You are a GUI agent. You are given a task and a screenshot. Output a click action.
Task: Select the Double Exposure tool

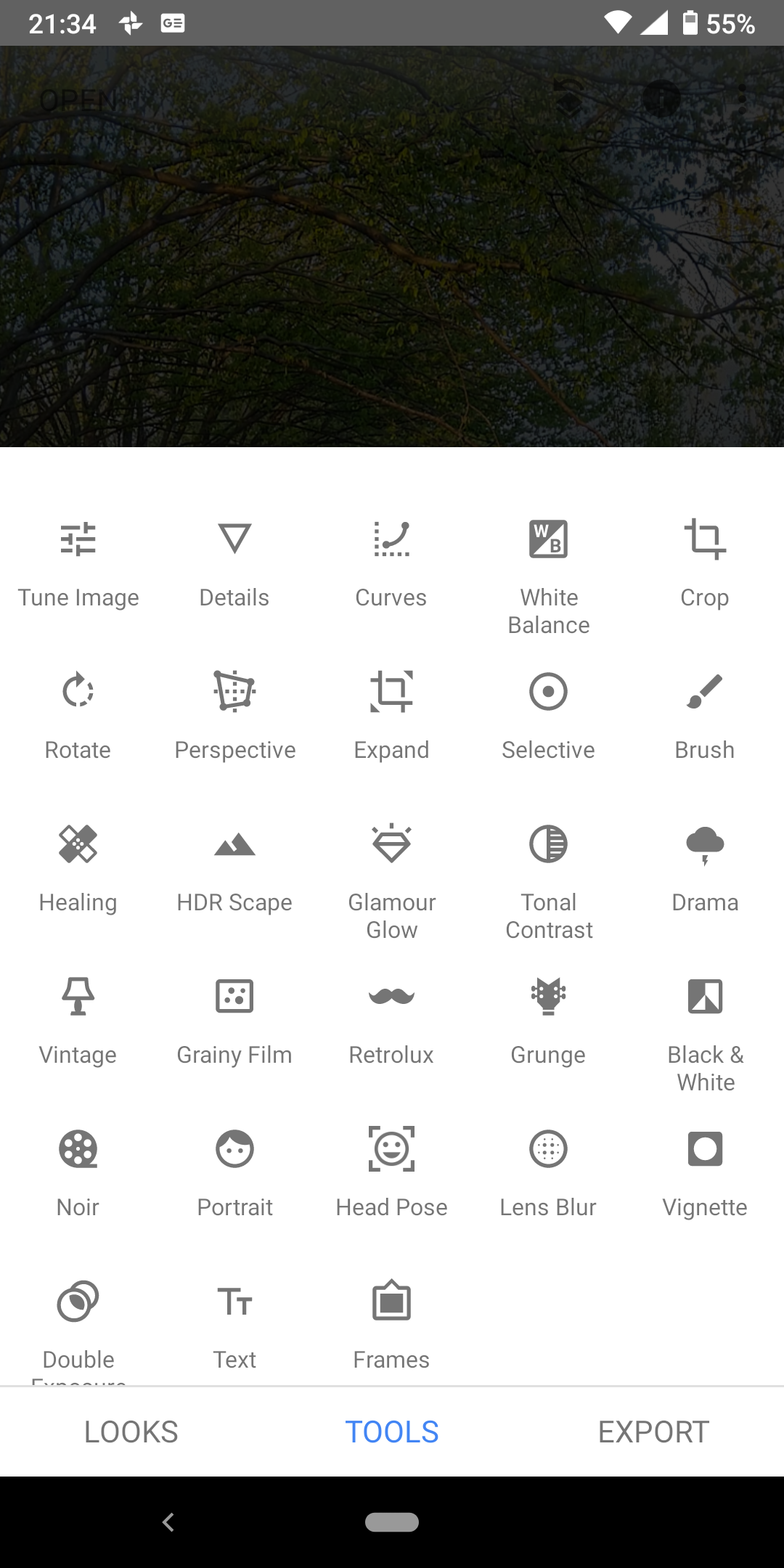[78, 1328]
